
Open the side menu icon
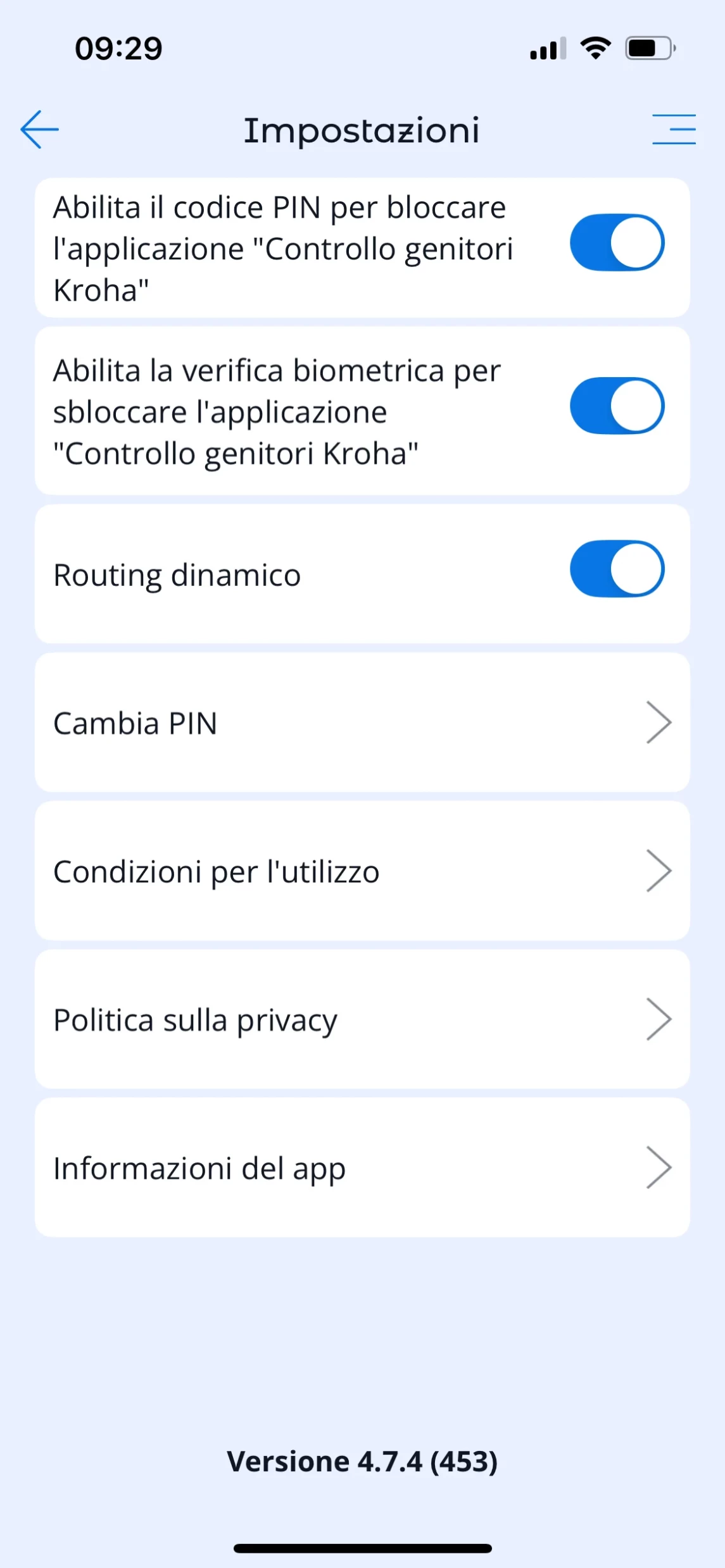pyautogui.click(x=674, y=129)
